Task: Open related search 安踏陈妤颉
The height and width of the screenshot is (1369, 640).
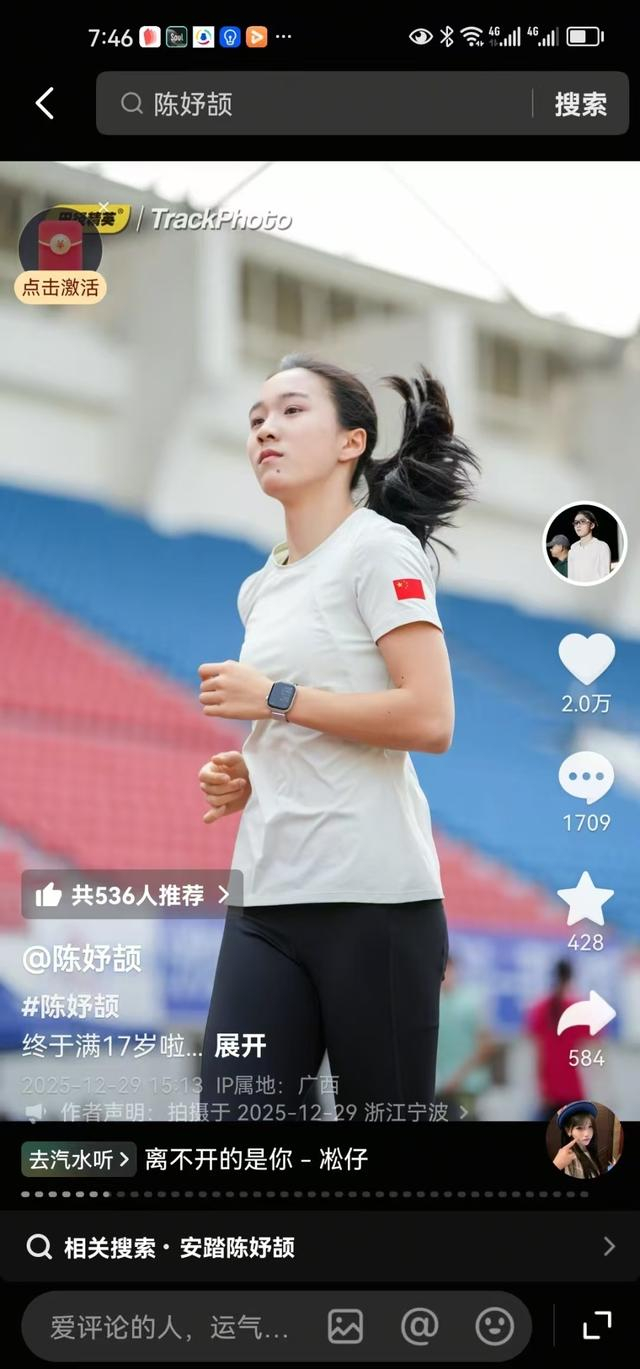Action: click(x=320, y=1247)
